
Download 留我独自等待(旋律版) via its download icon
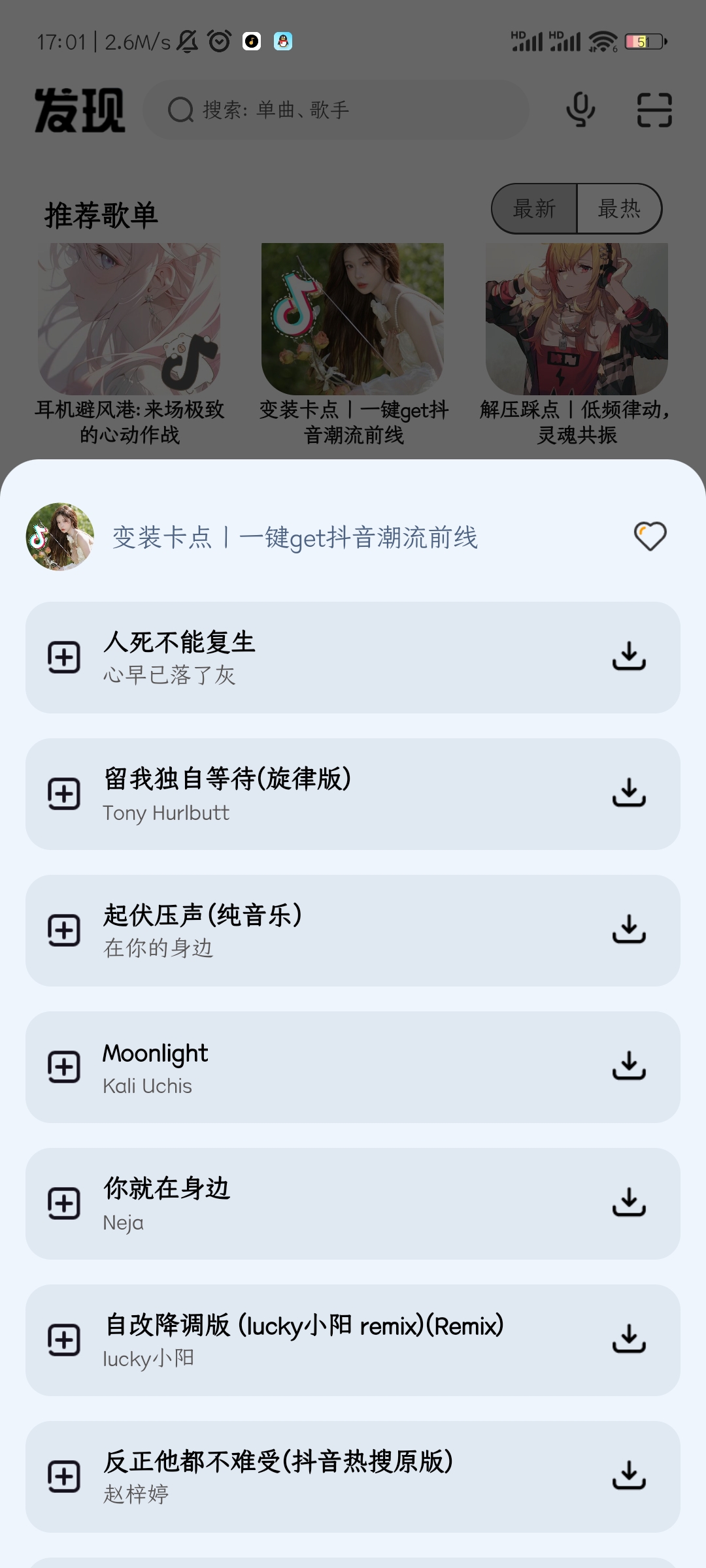point(630,794)
